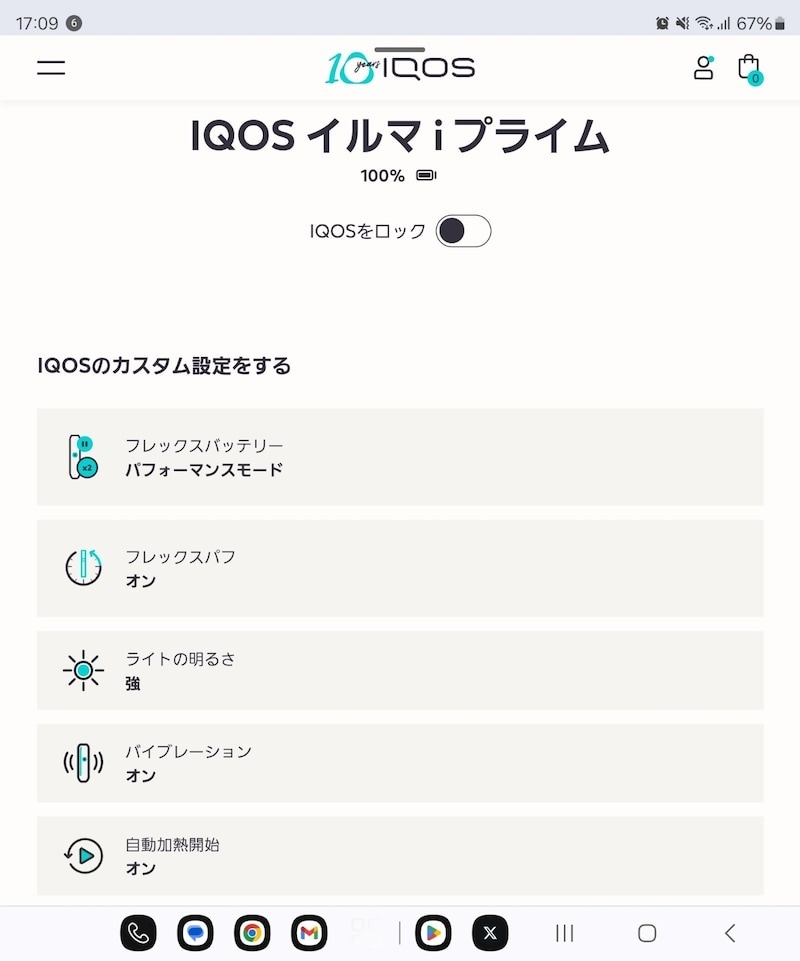Click the auto-heating start icon
This screenshot has width=800, height=961.
pyautogui.click(x=84, y=856)
